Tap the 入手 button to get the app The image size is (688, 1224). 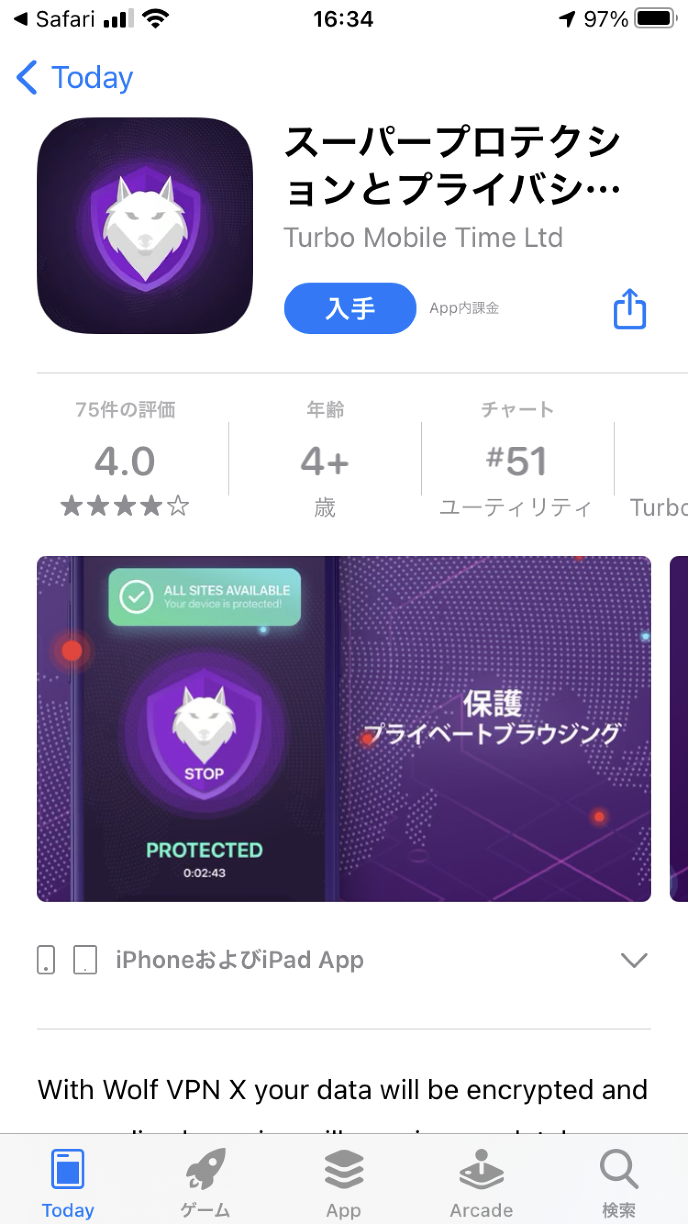[350, 308]
